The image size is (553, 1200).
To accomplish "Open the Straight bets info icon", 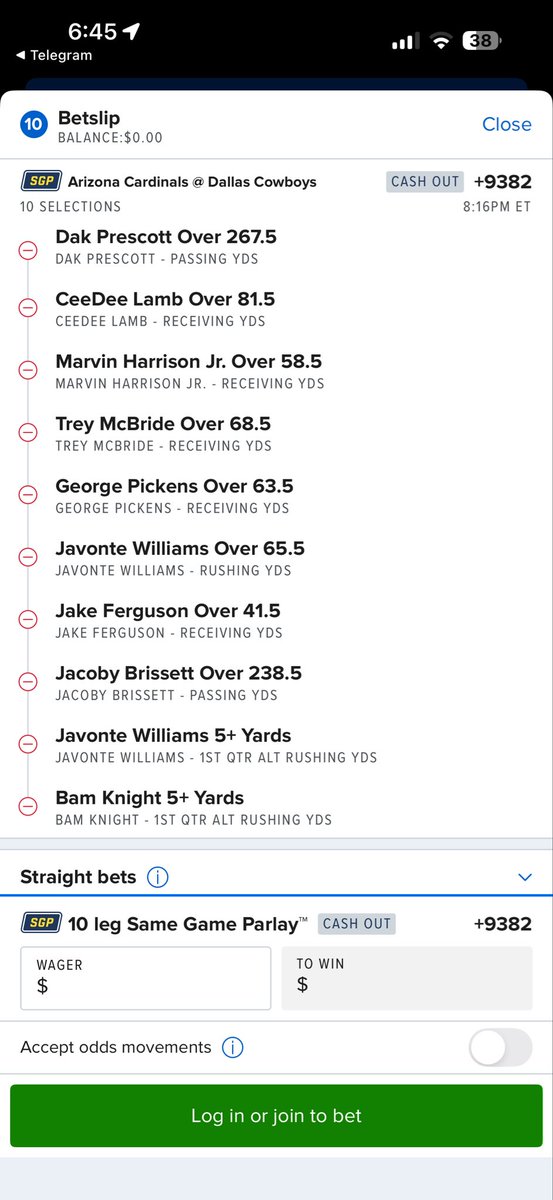I will [x=157, y=877].
